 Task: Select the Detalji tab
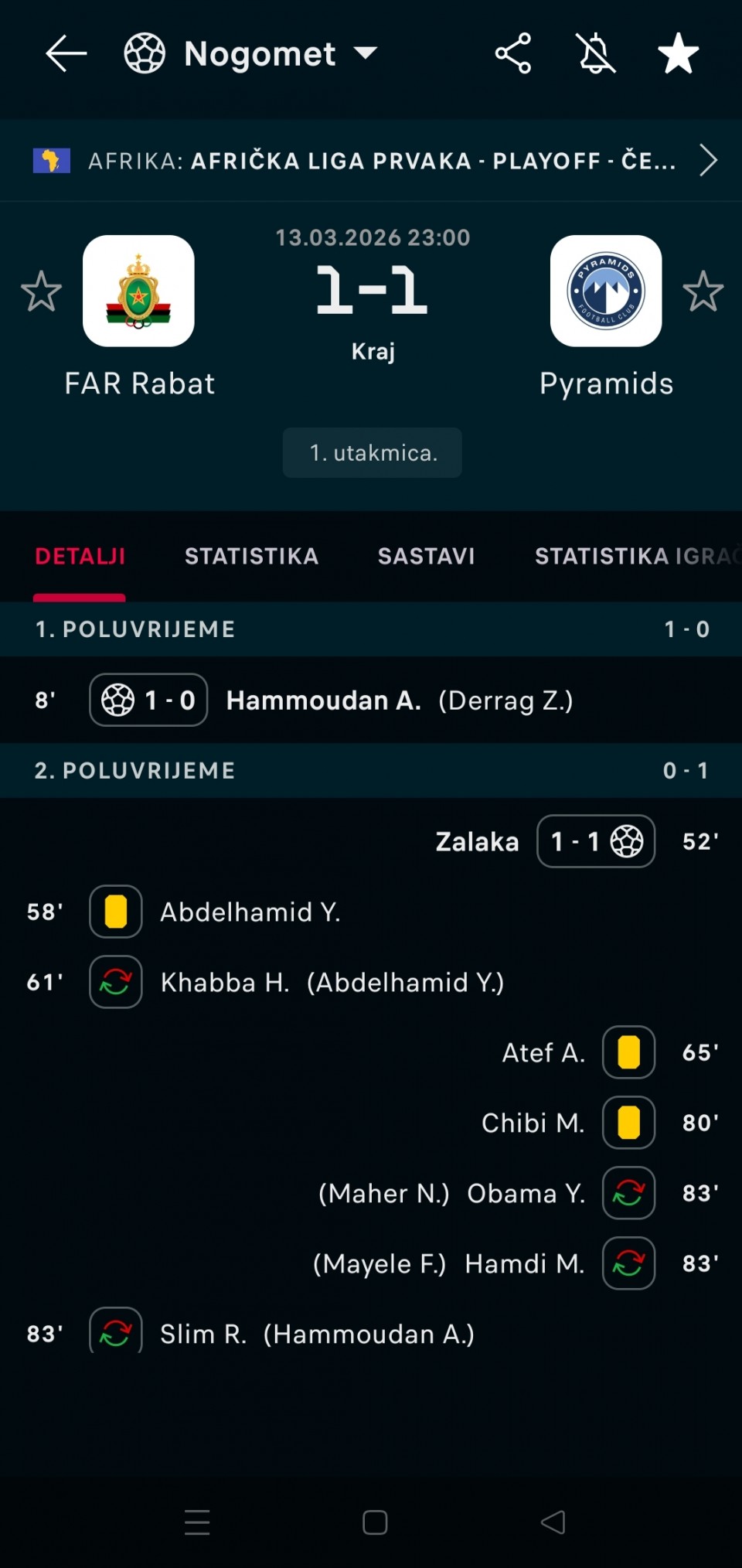(80, 556)
